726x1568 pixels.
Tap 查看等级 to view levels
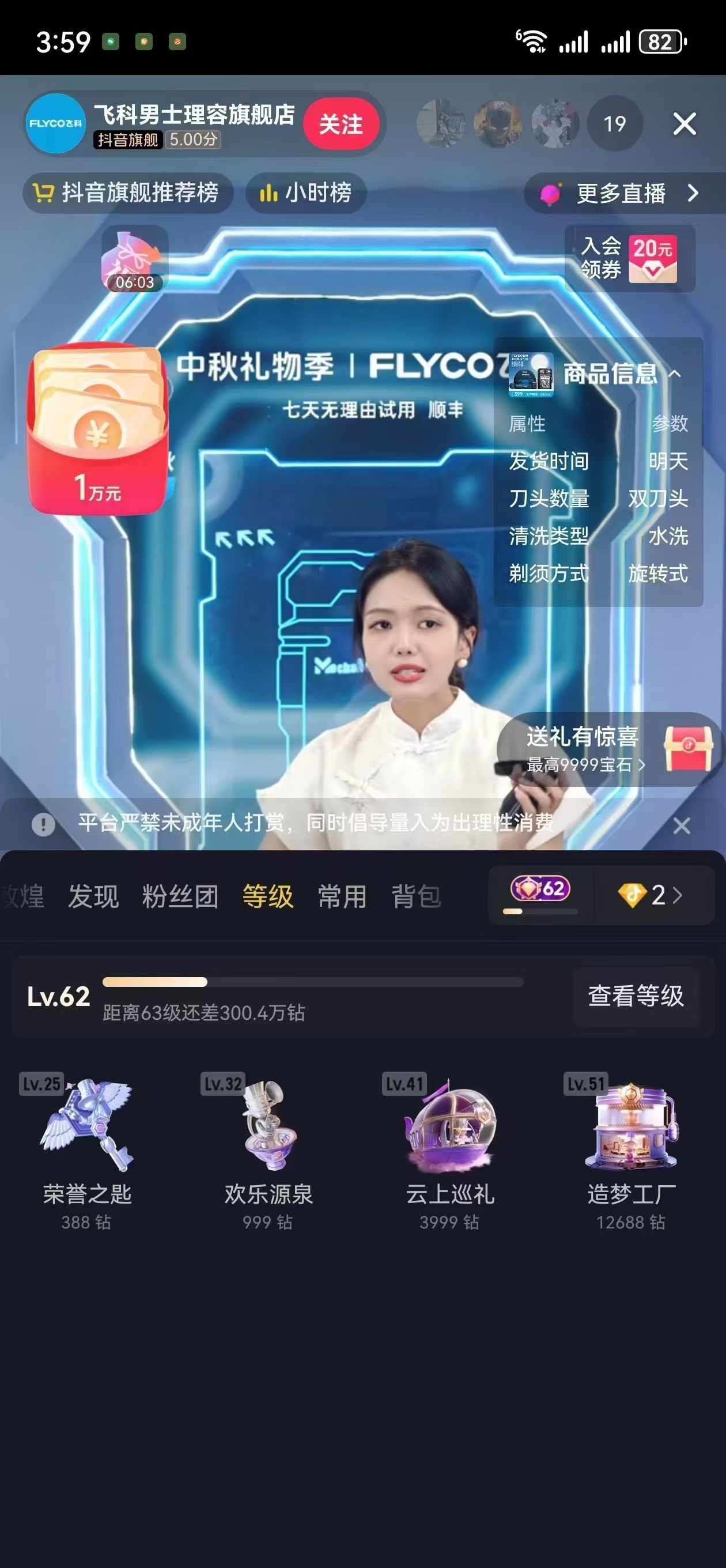click(x=636, y=996)
